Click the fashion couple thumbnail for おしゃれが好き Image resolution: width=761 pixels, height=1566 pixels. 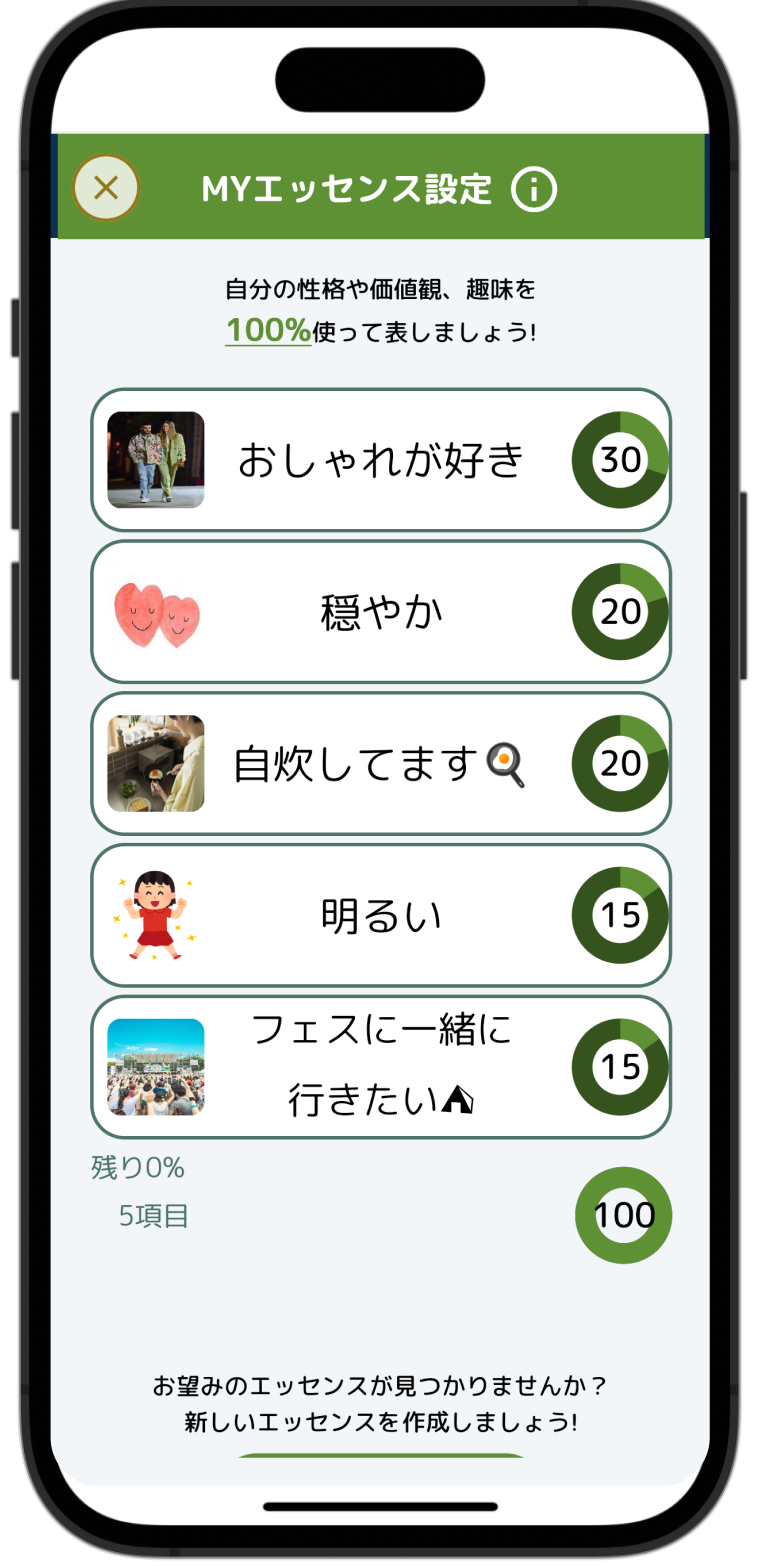(x=156, y=460)
